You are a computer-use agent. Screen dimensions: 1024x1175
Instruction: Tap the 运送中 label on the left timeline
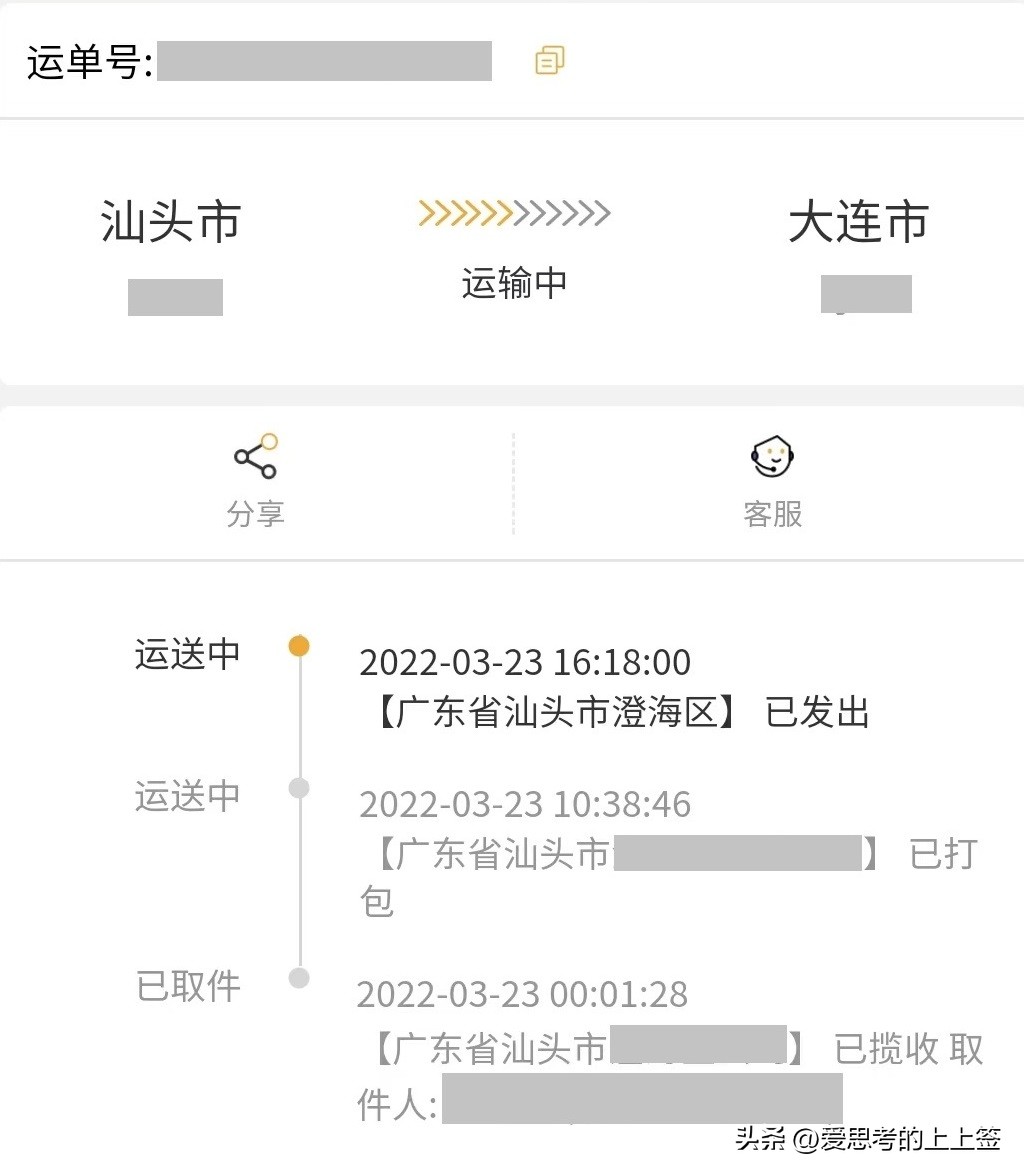(186, 654)
